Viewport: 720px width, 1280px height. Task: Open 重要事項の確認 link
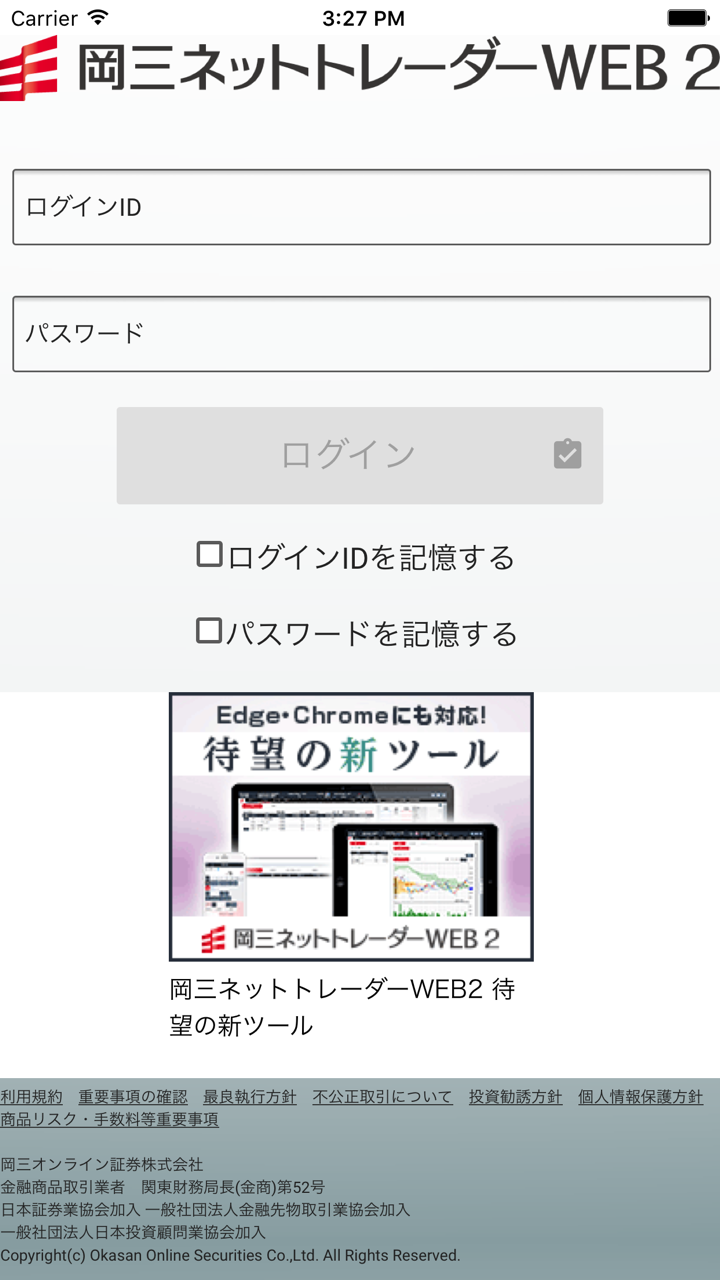133,1097
